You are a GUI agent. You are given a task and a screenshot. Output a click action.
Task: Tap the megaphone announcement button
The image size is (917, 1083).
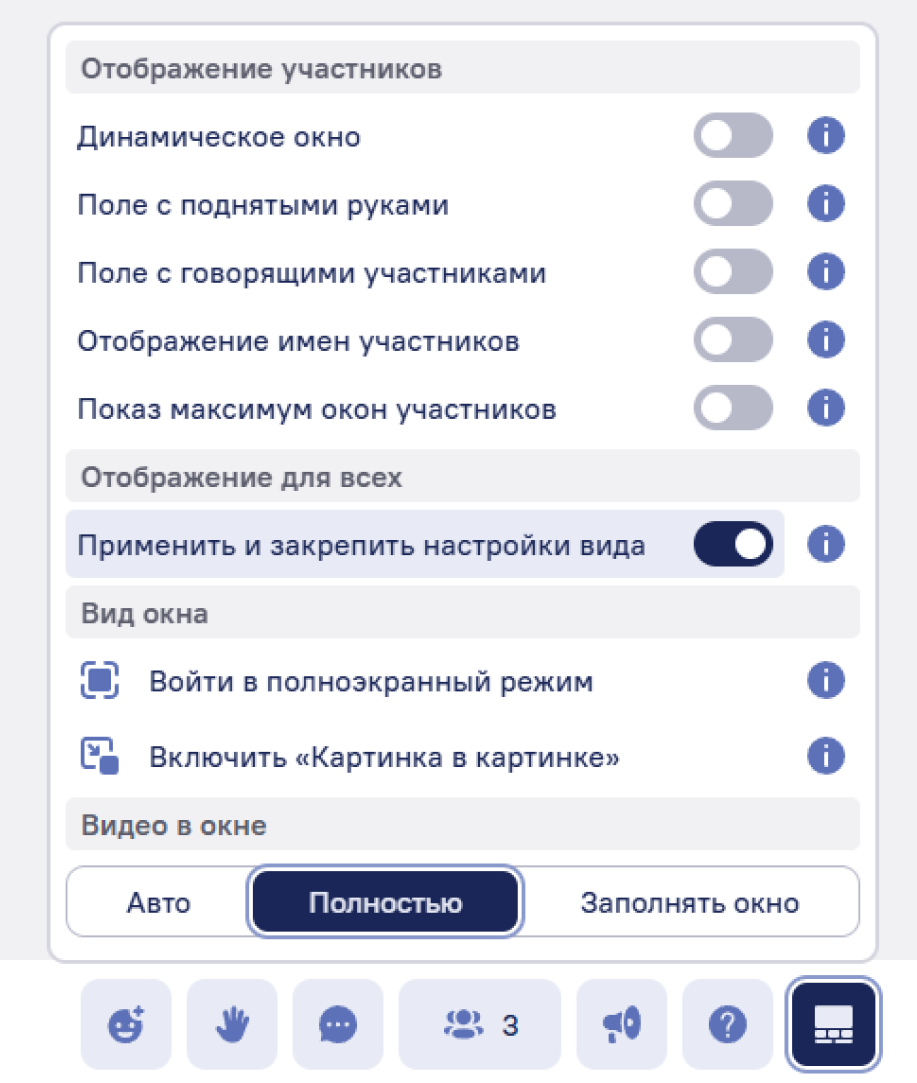(x=621, y=1024)
